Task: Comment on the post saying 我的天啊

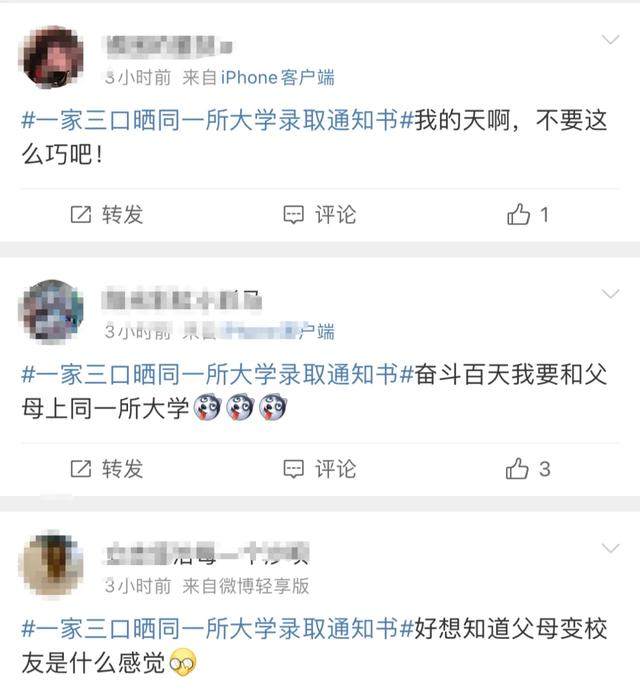Action: (319, 214)
